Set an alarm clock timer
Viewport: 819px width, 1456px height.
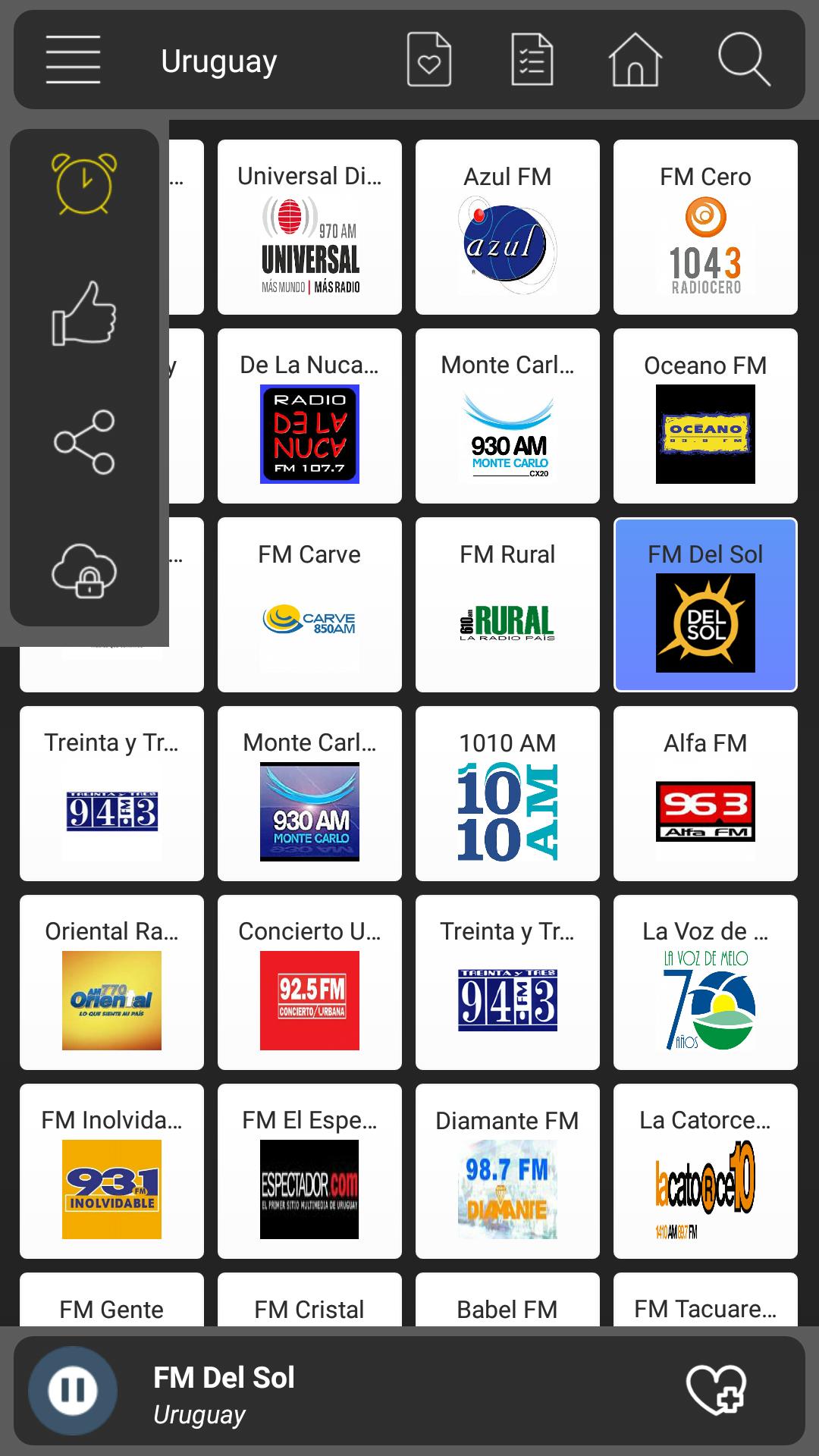pos(84,184)
